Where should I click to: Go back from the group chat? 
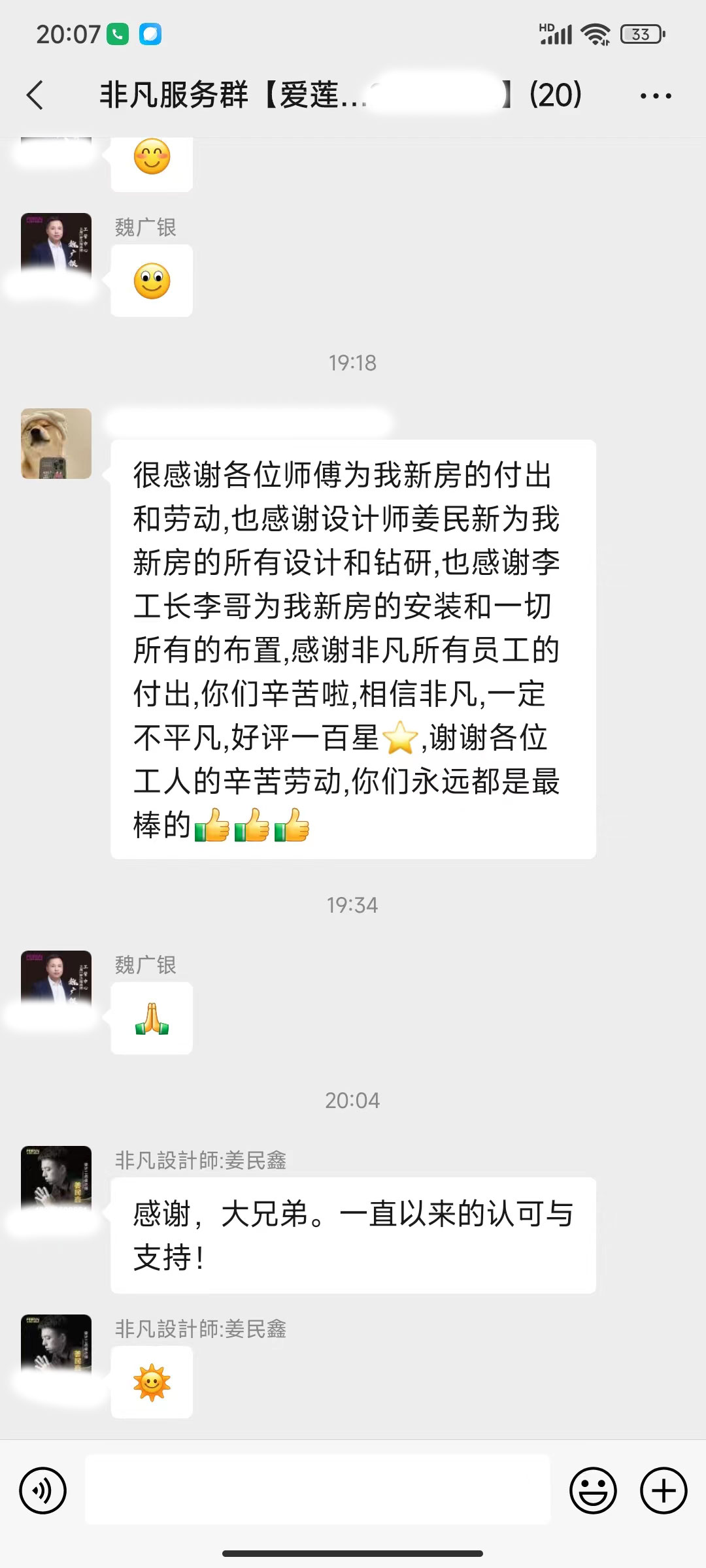click(35, 95)
